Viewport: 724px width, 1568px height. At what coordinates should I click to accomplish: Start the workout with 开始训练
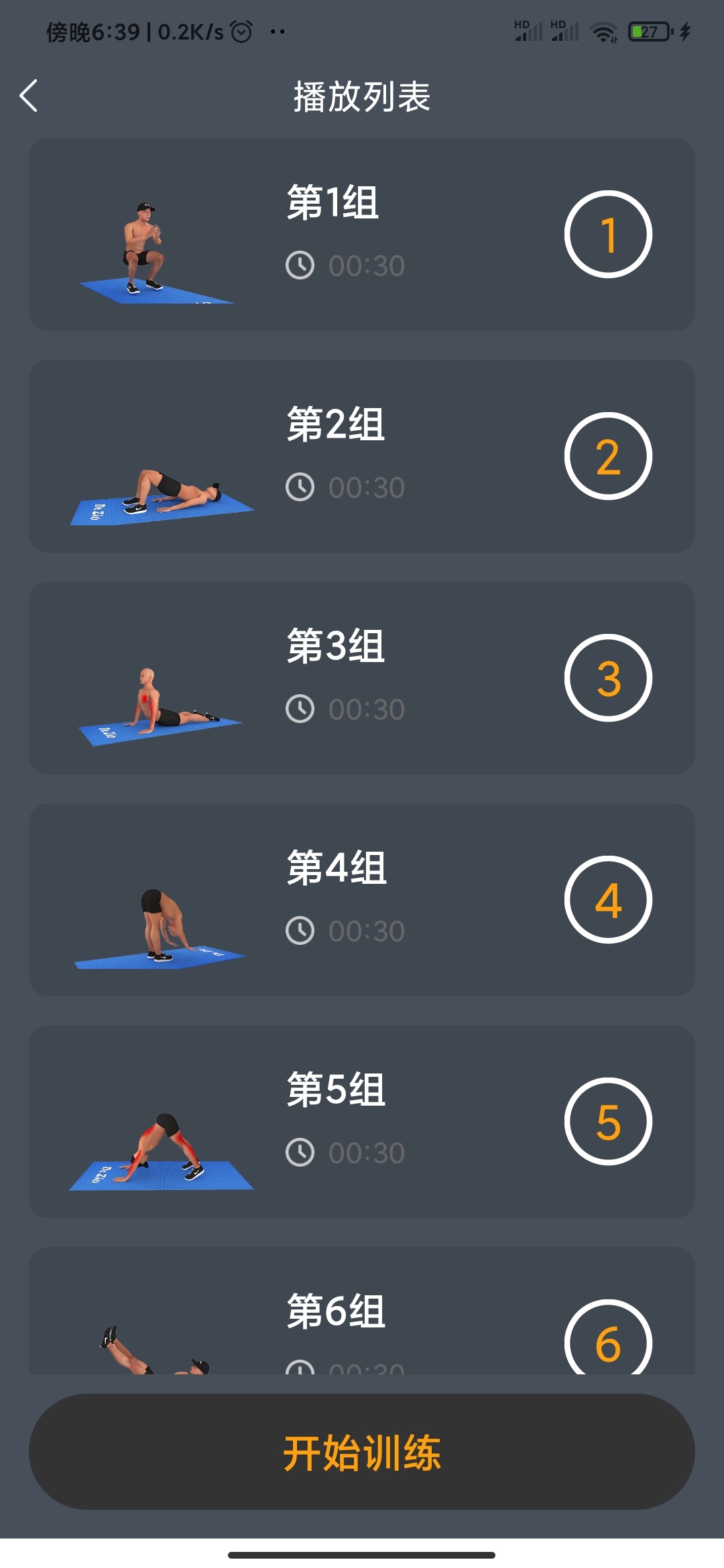click(x=361, y=1451)
